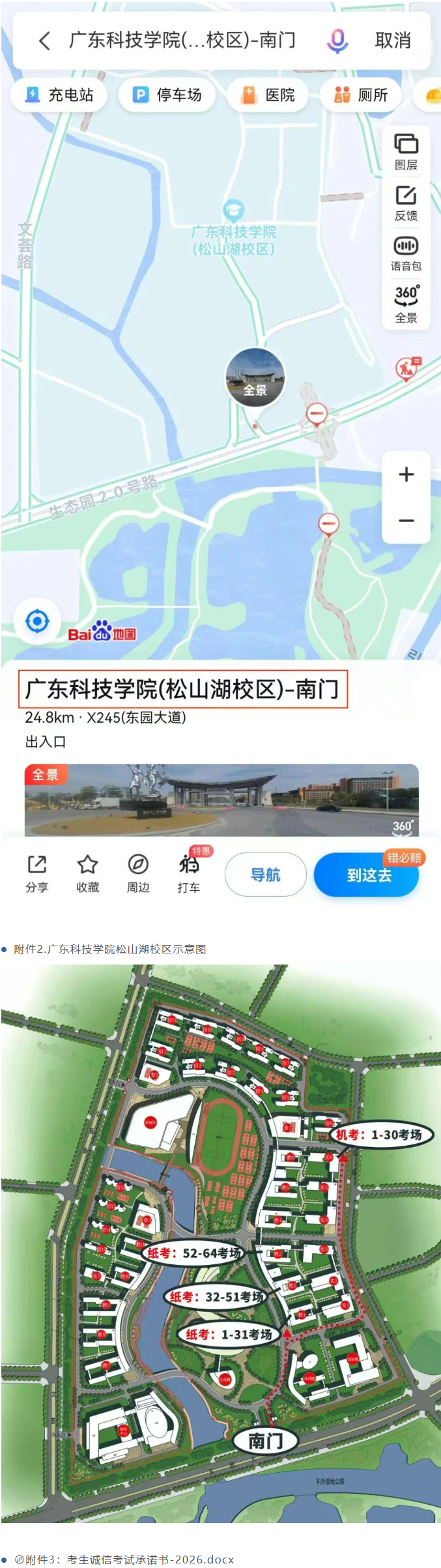Screen dimensions: 441x1568
Task: Open the 附件3 考生诚信考试承诺书-2026.docx attachment
Action: pos(129,1559)
